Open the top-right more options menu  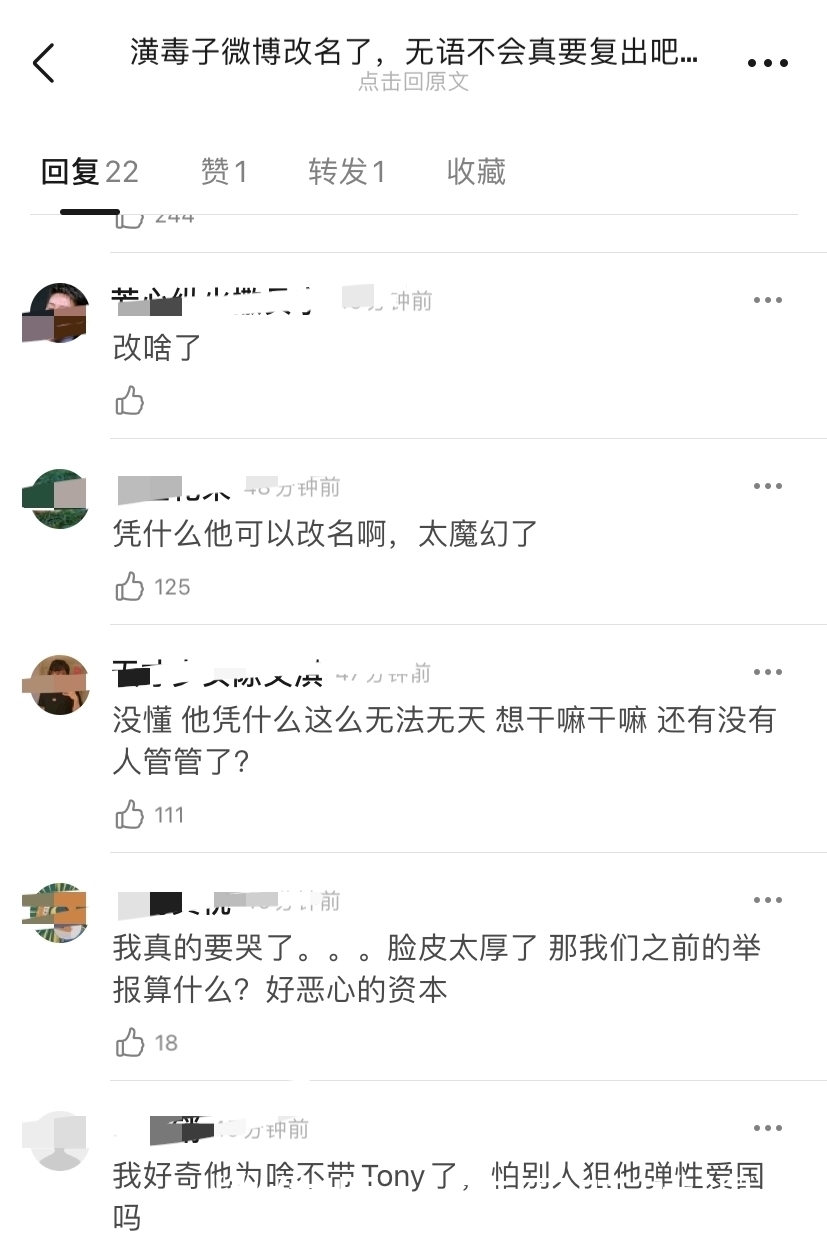click(x=766, y=61)
